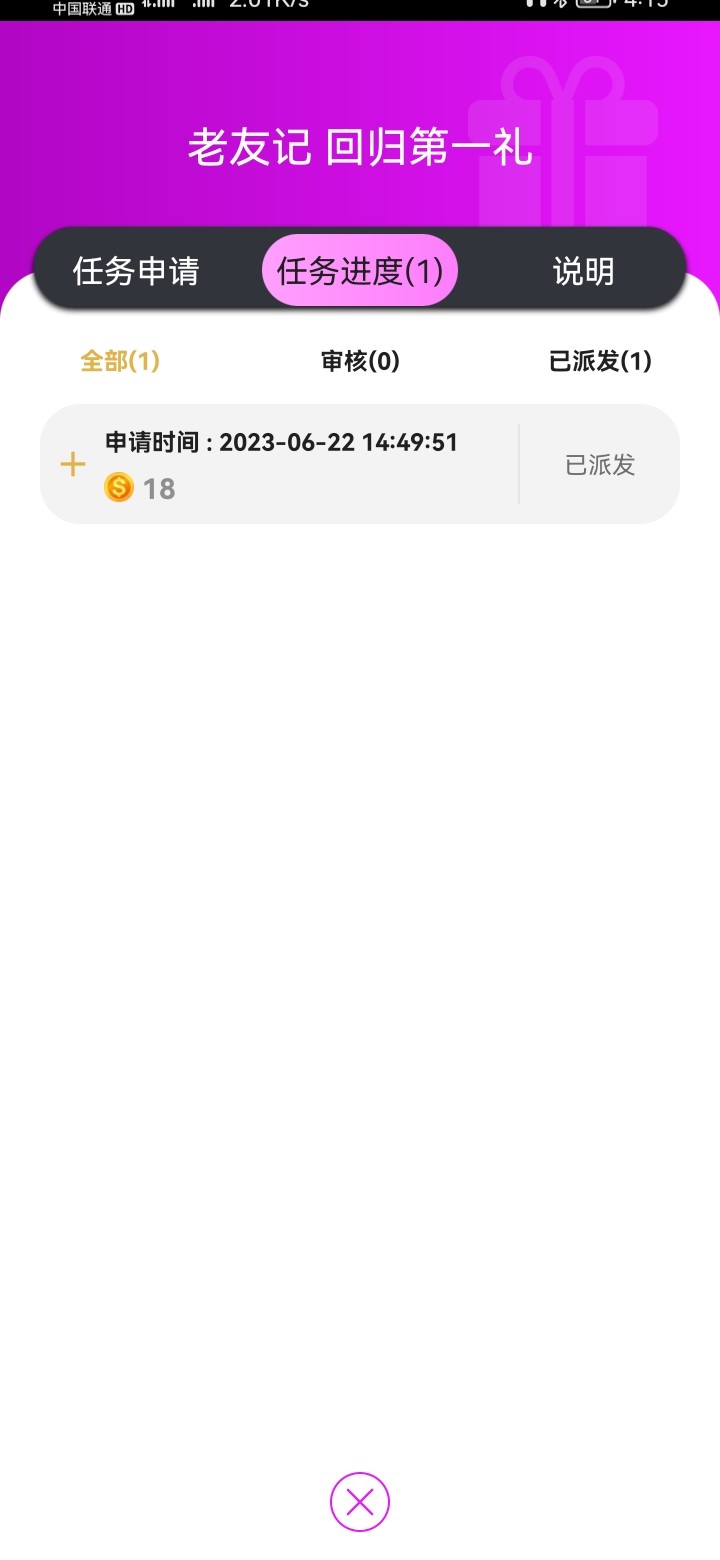Filter by 已派发(1) status
720x1560 pixels.
pyautogui.click(x=600, y=361)
